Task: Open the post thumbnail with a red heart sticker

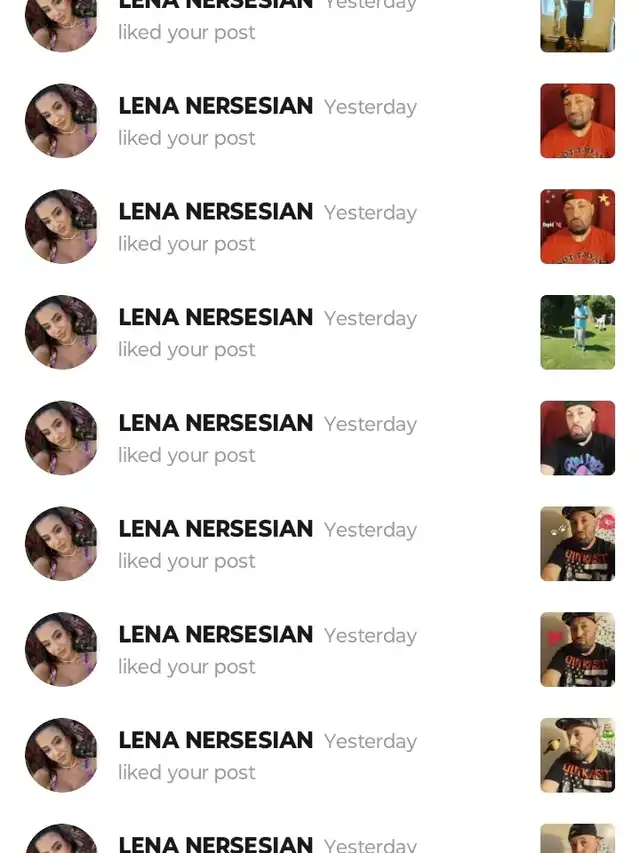Action: [577, 649]
